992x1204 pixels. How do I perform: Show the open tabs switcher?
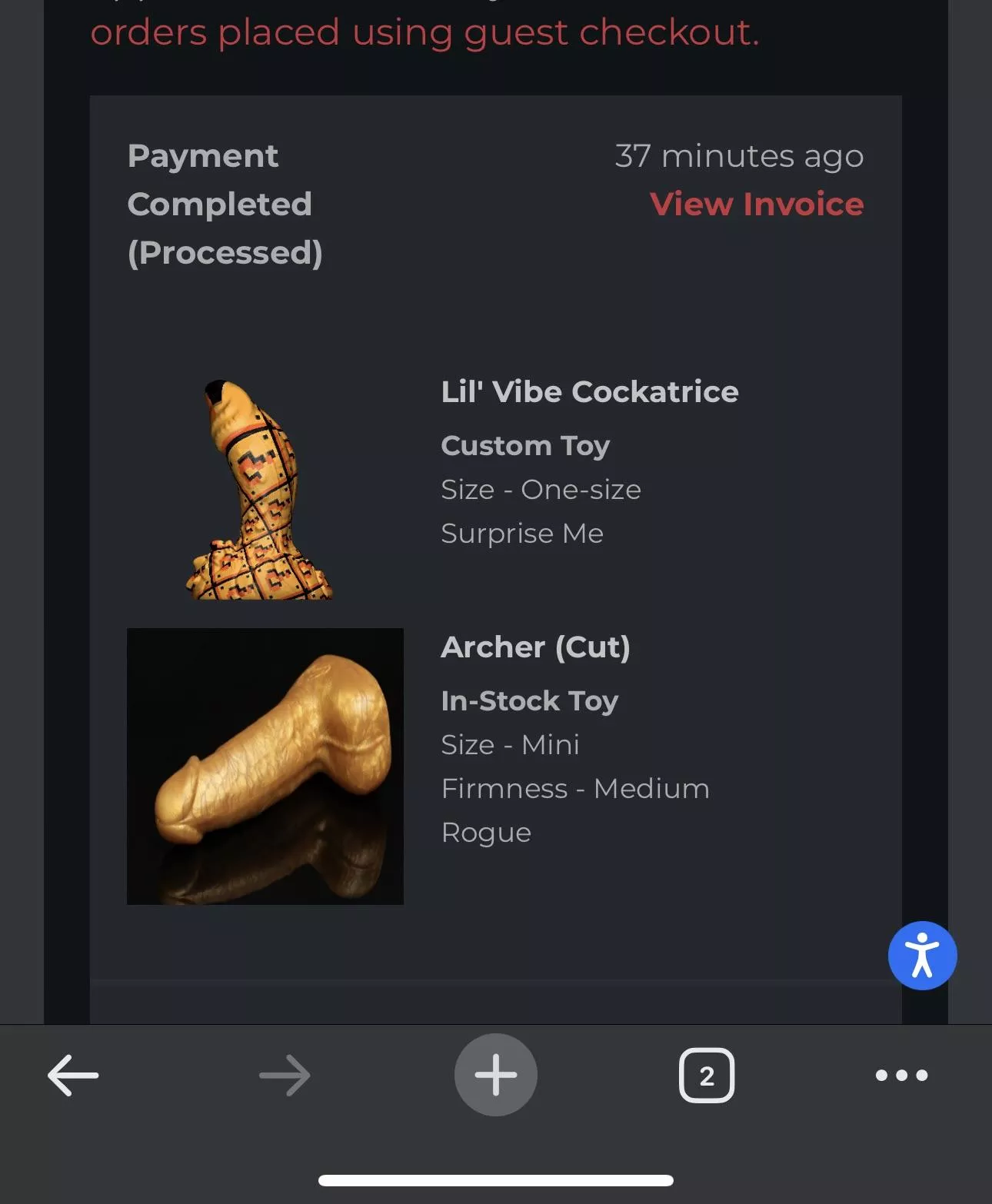pos(707,1075)
